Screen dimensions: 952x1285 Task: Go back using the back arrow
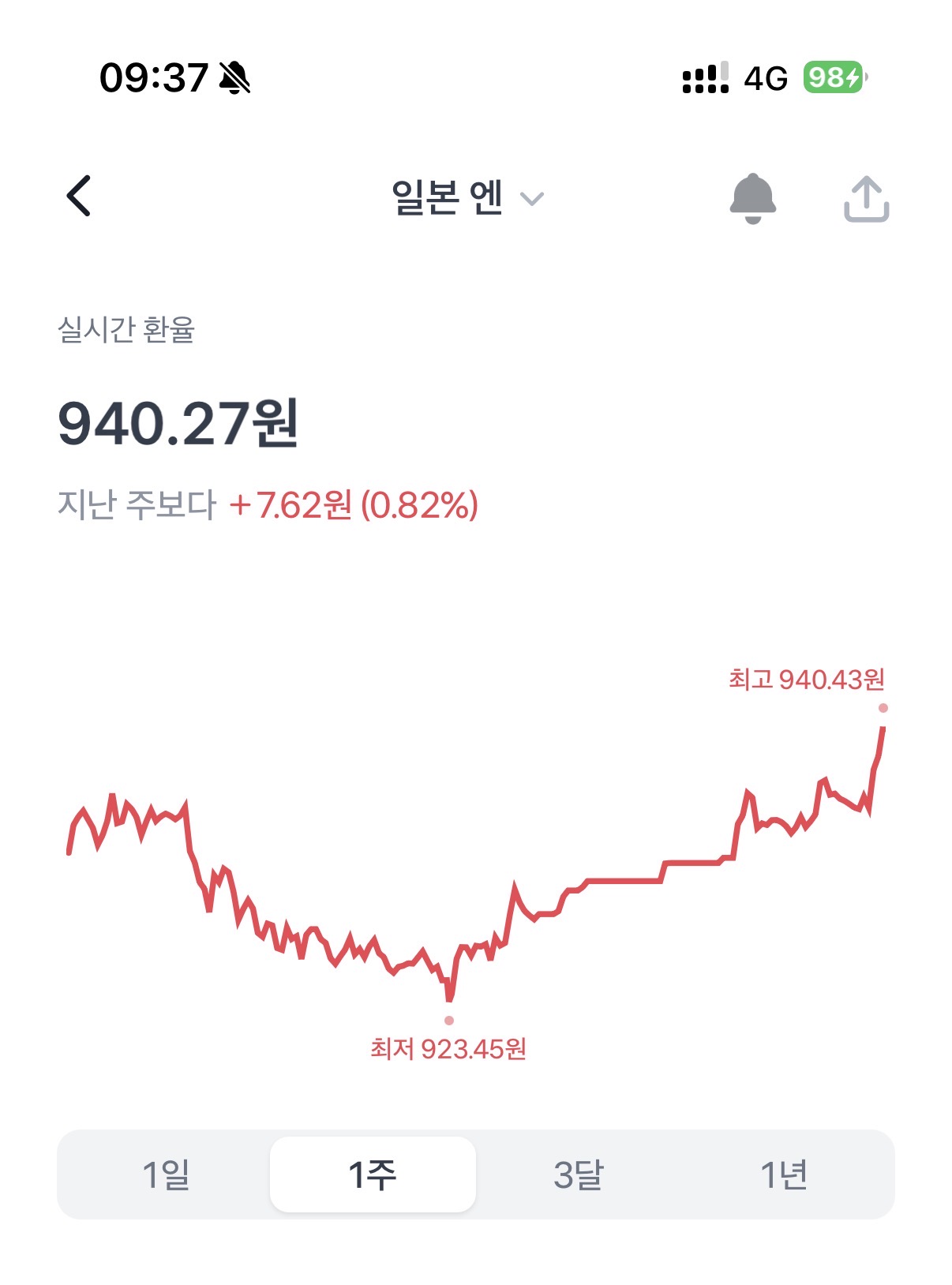point(79,196)
